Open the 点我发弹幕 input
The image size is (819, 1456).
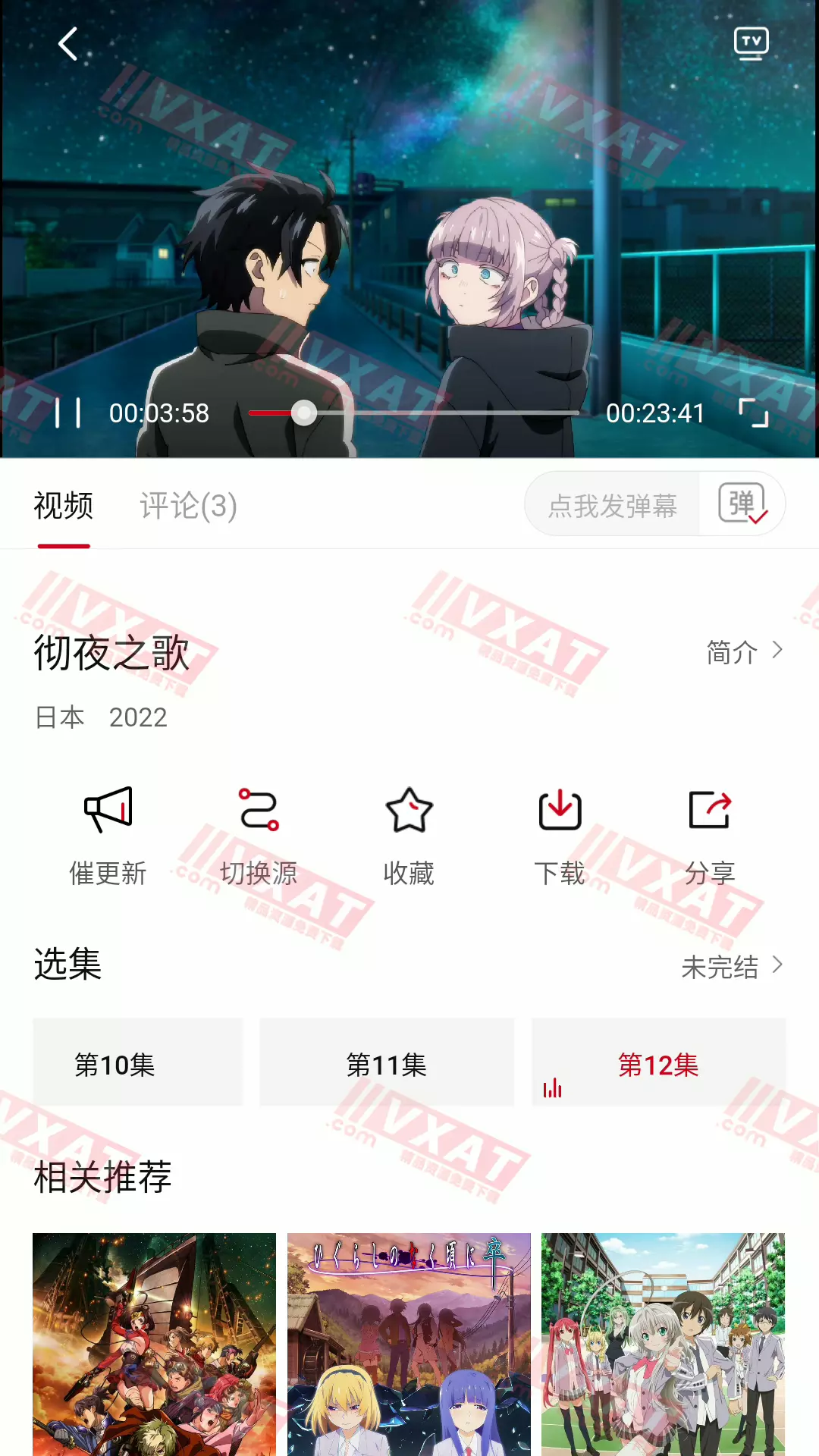coord(612,505)
